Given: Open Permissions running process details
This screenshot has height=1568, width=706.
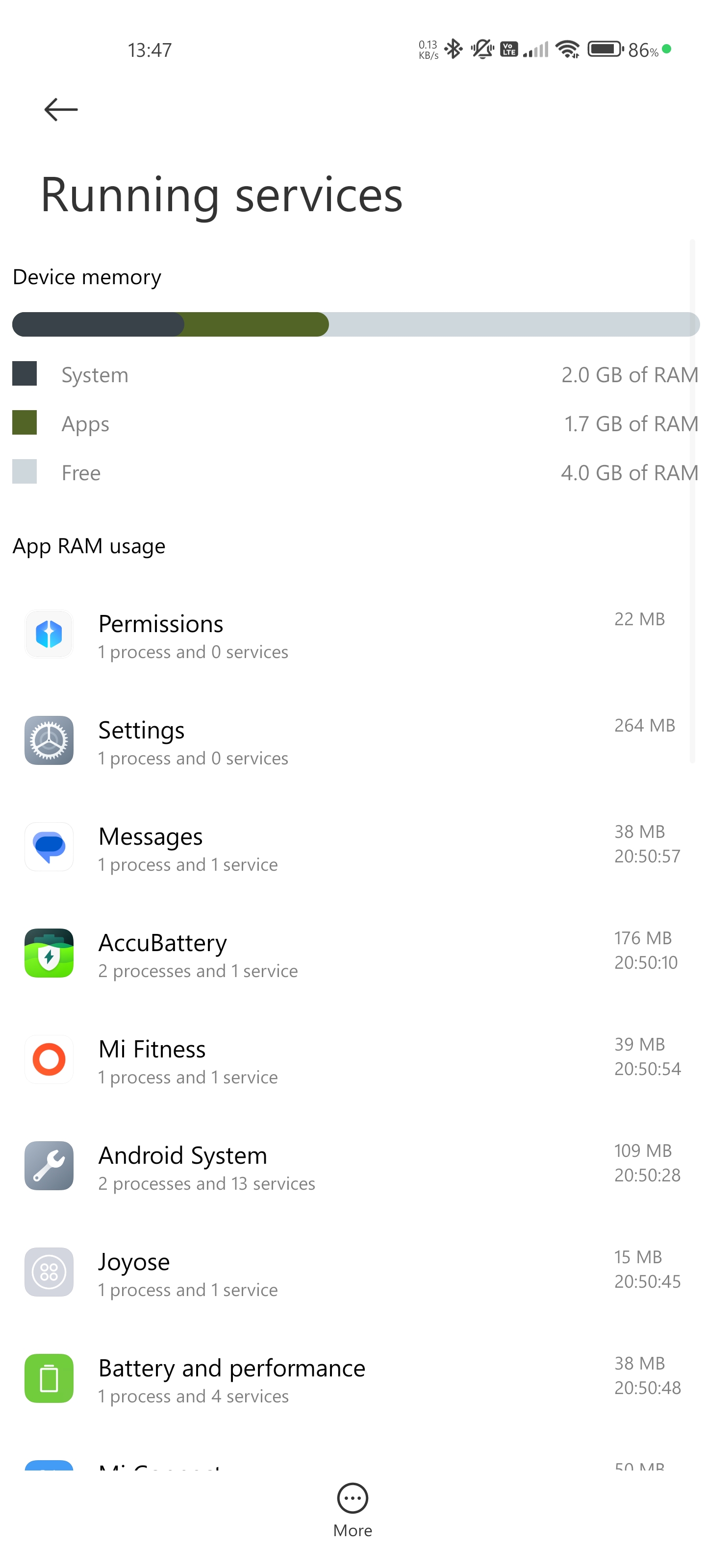Looking at the screenshot, I should [353, 635].
